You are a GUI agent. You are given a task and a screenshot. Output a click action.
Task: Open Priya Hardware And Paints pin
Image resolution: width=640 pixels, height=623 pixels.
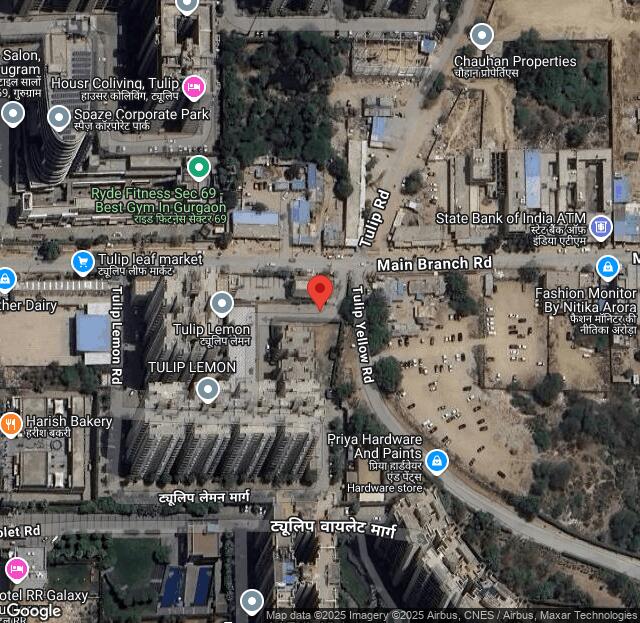pos(436,461)
